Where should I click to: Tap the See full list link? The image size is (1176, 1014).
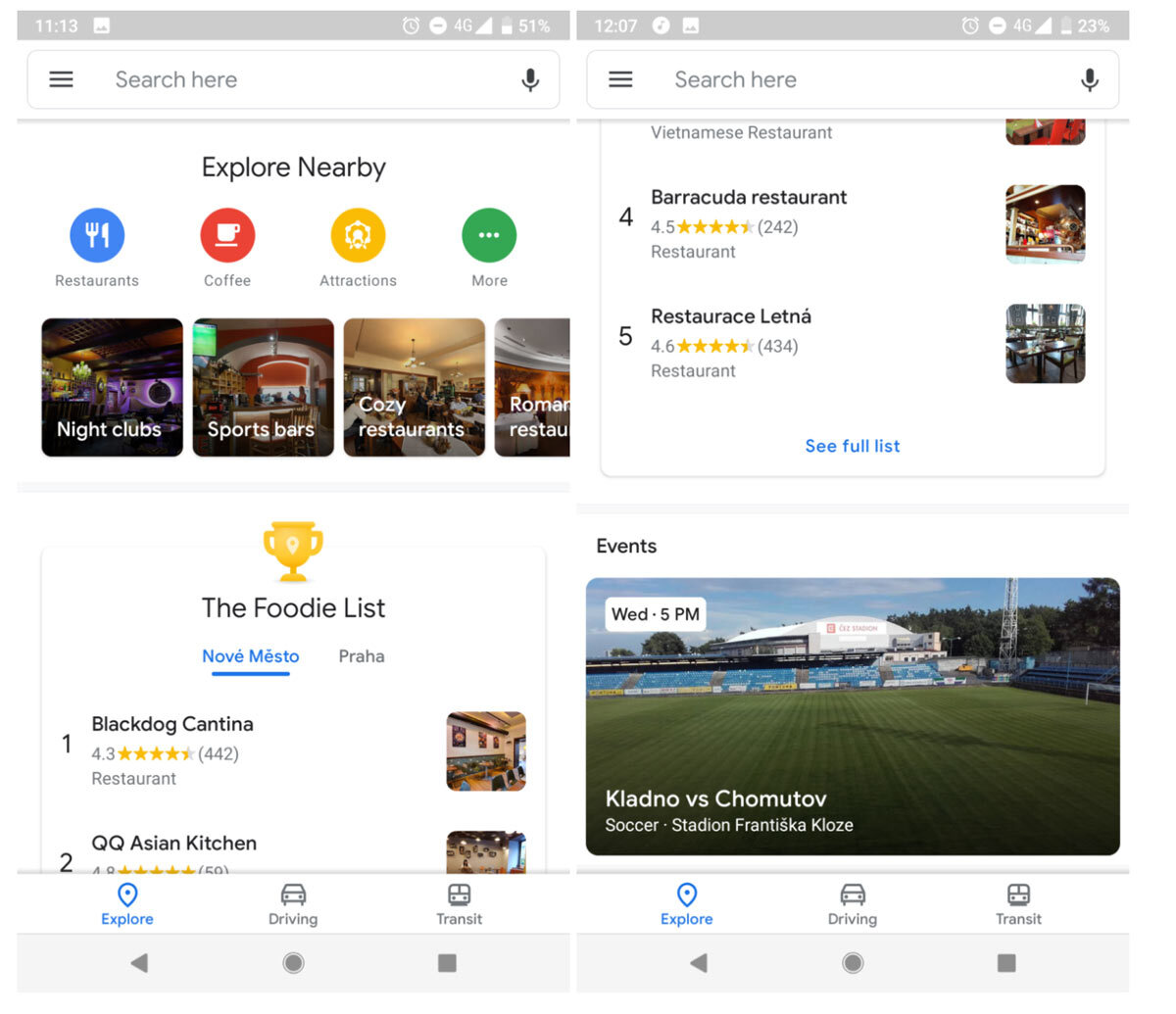coord(852,446)
